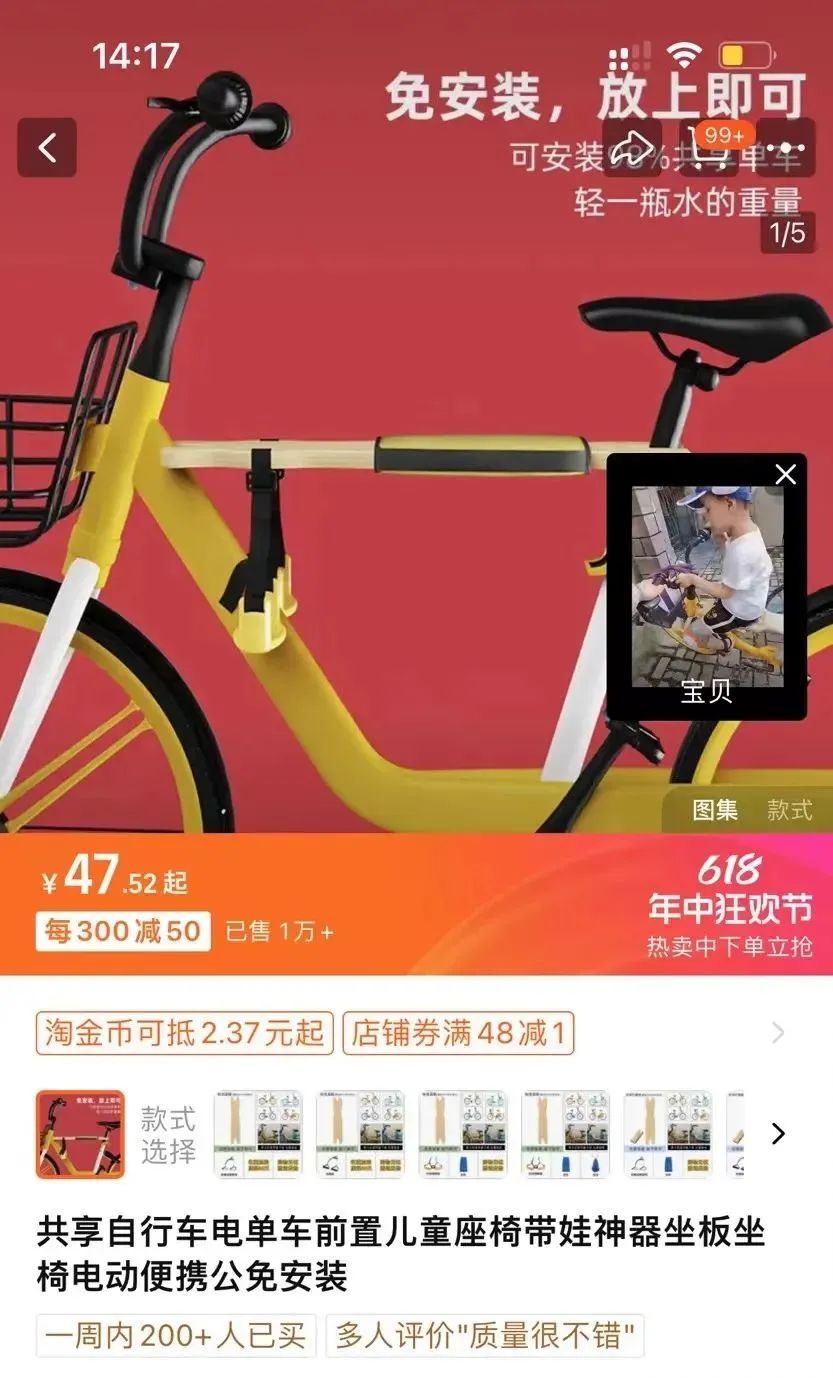
Task: Switch to the 图集 tab
Action: click(715, 810)
